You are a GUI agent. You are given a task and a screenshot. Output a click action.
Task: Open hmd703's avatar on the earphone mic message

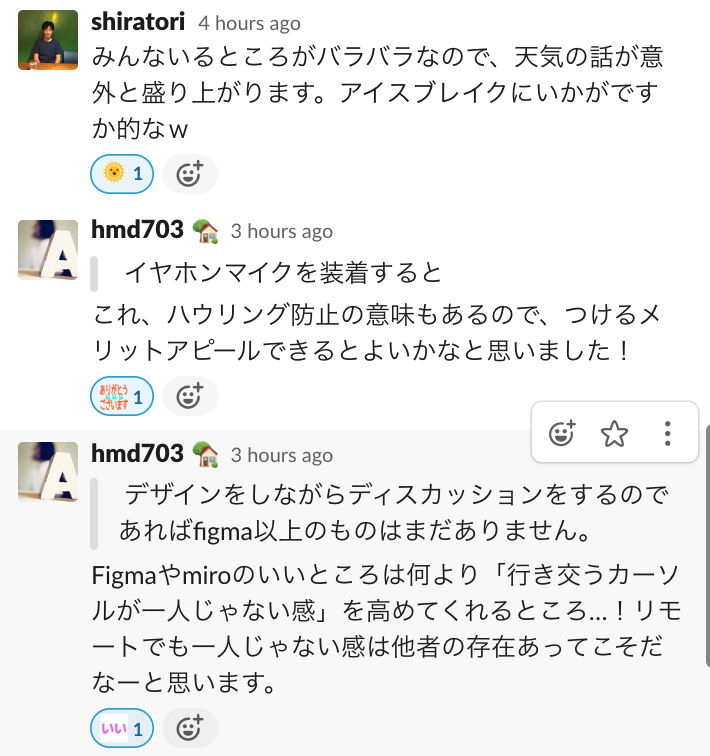pyautogui.click(x=48, y=250)
